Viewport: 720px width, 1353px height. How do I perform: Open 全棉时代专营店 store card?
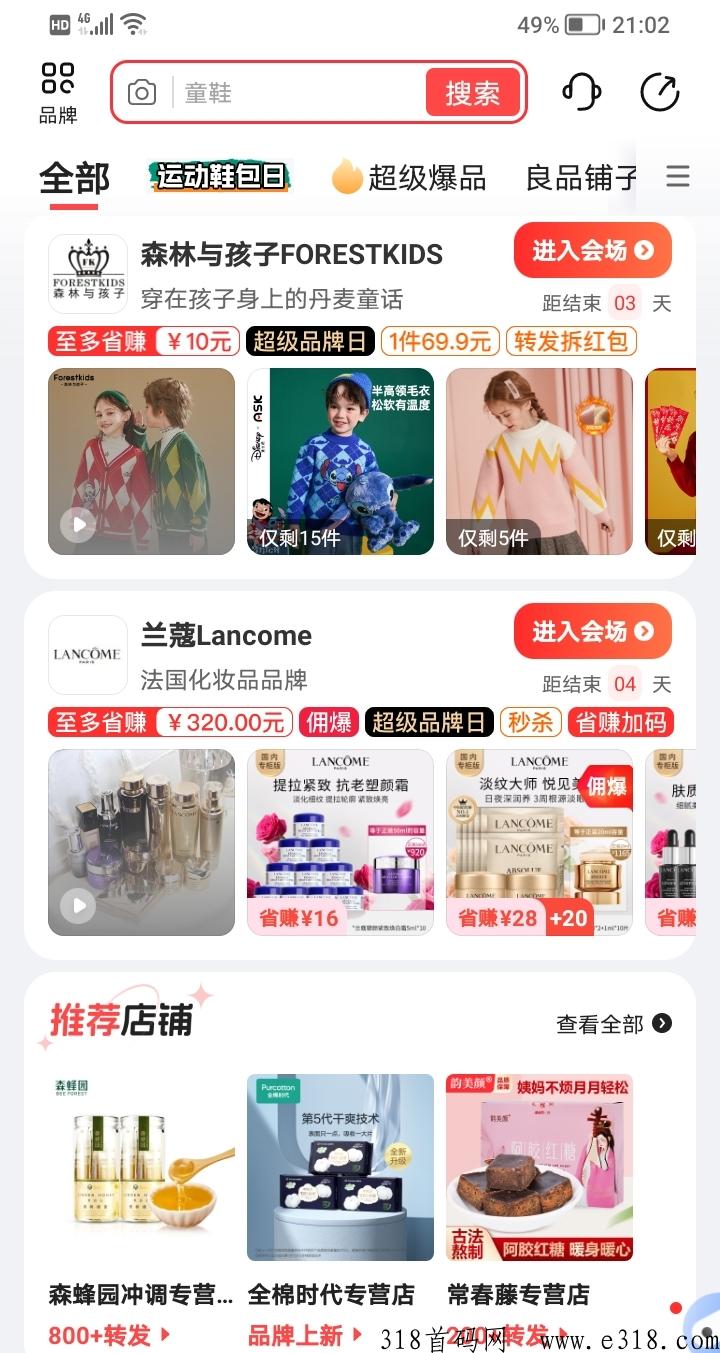tap(340, 1190)
